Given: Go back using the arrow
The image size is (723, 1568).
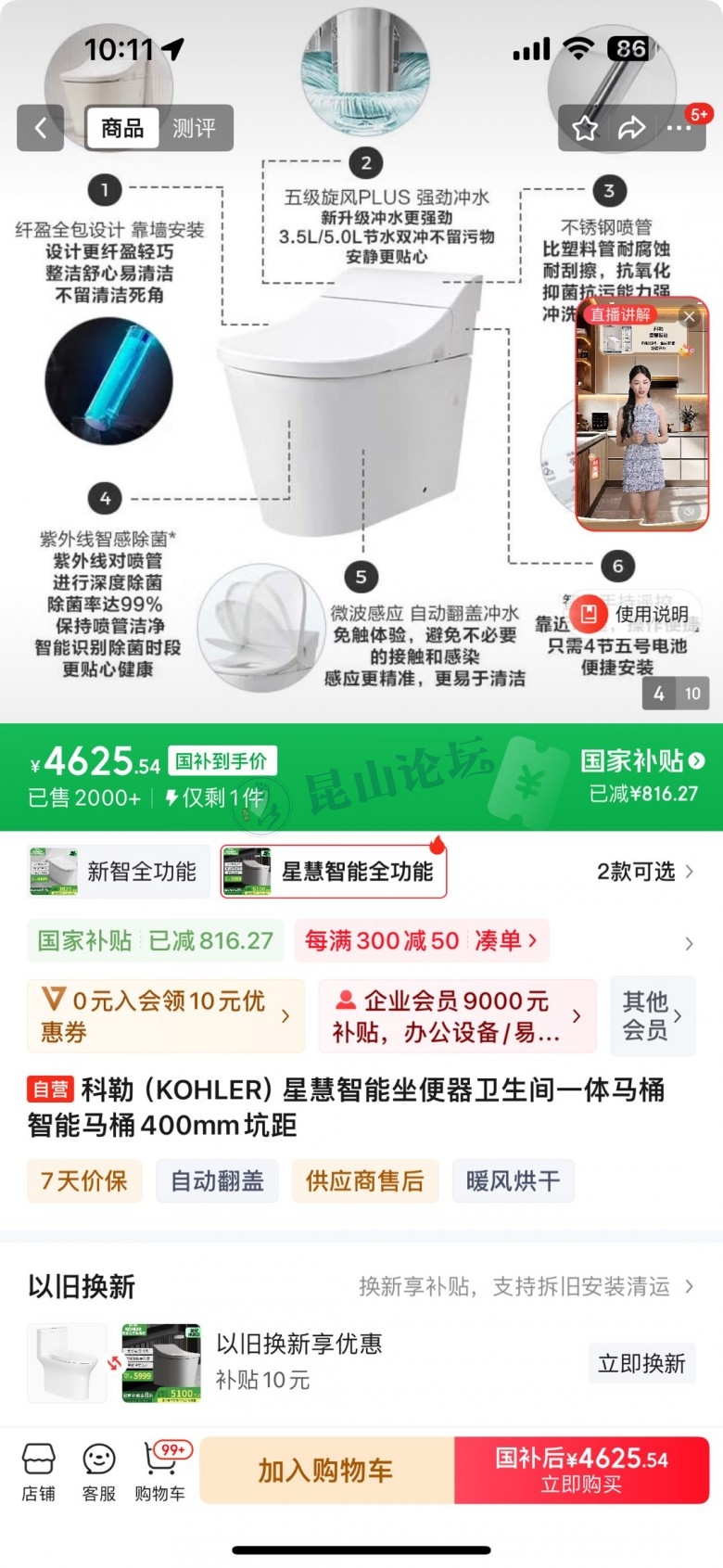Looking at the screenshot, I should point(40,128).
